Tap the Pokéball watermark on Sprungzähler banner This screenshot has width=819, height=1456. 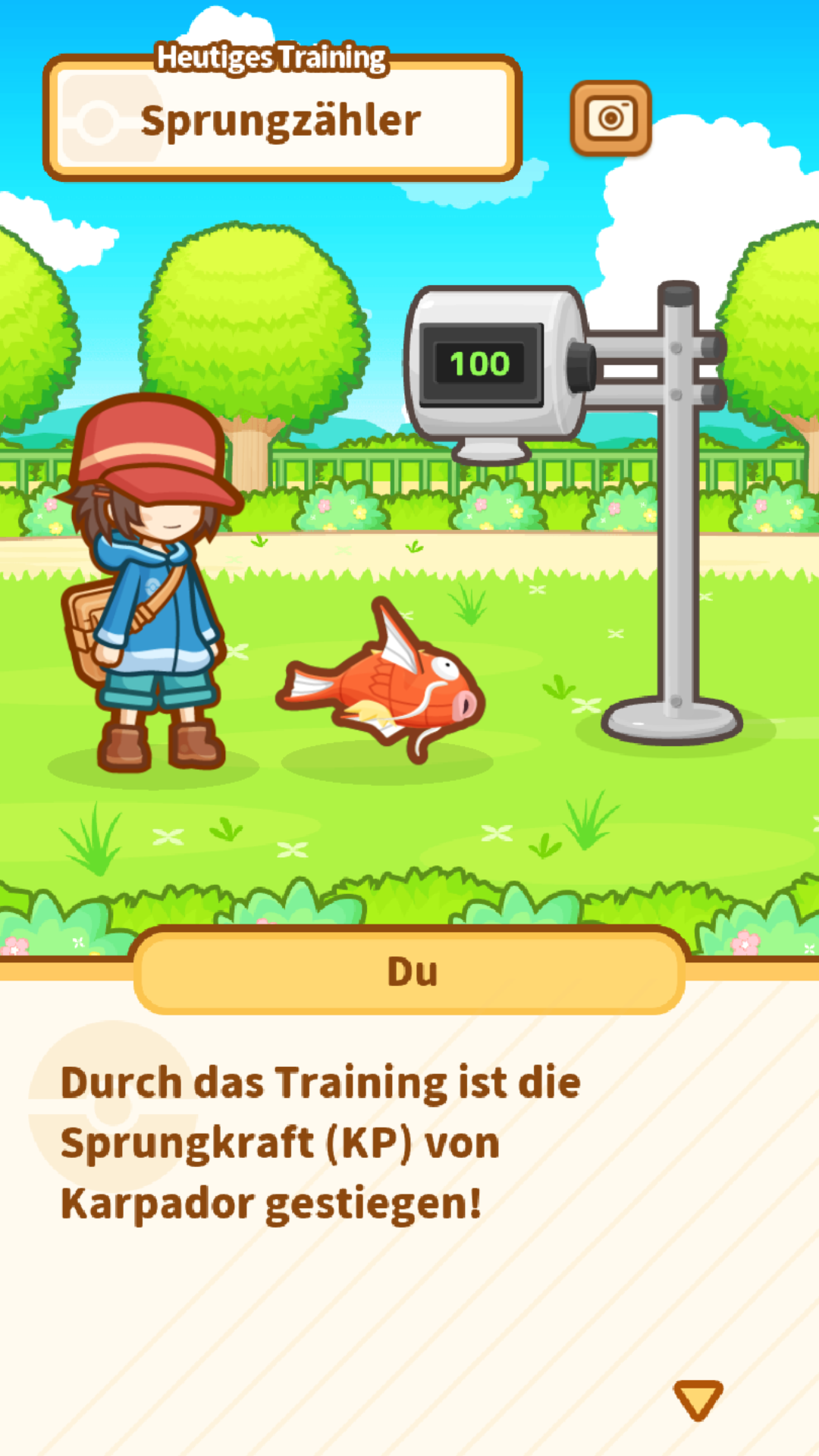pos(97,121)
